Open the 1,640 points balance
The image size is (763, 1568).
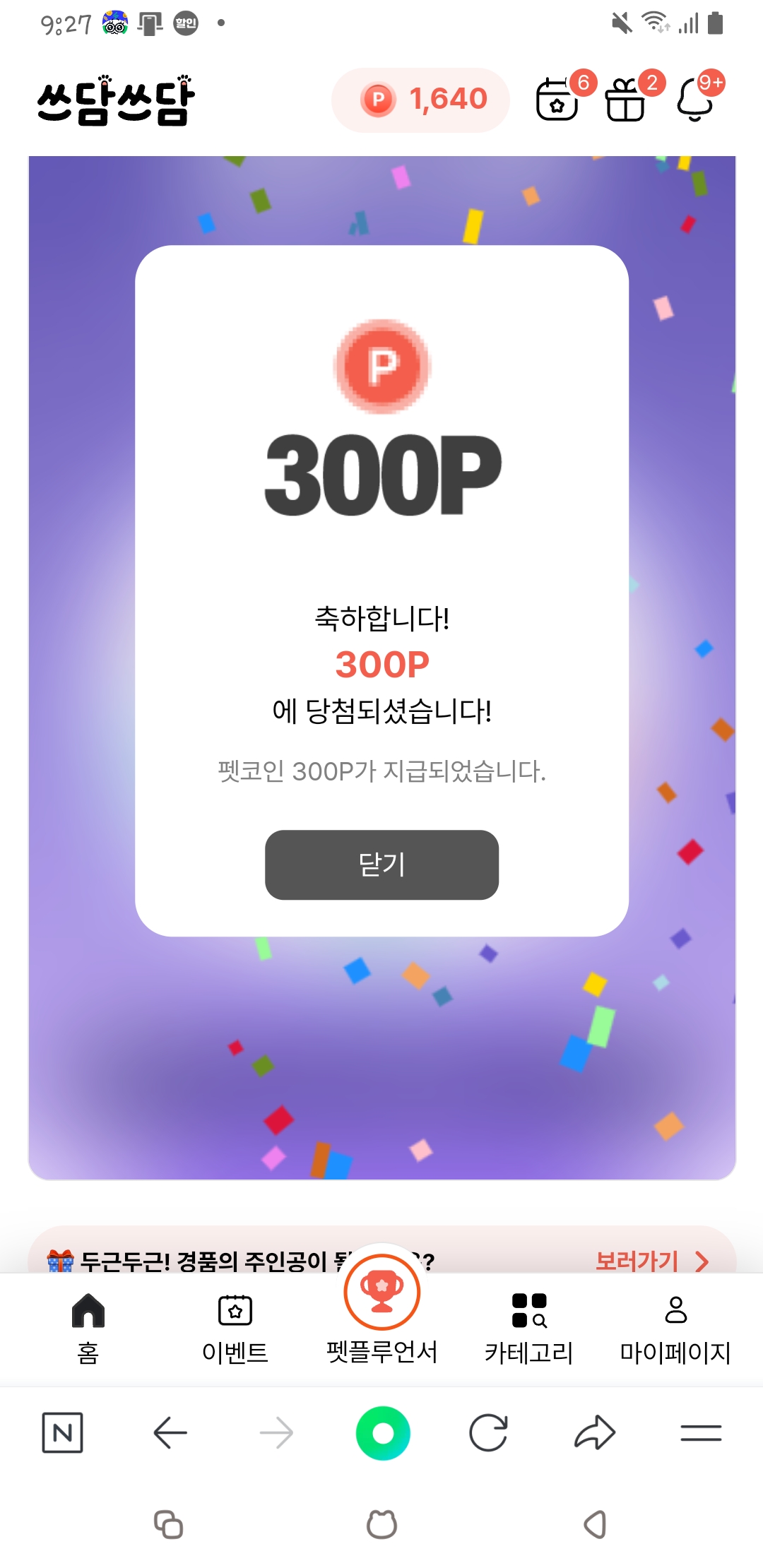tap(421, 100)
